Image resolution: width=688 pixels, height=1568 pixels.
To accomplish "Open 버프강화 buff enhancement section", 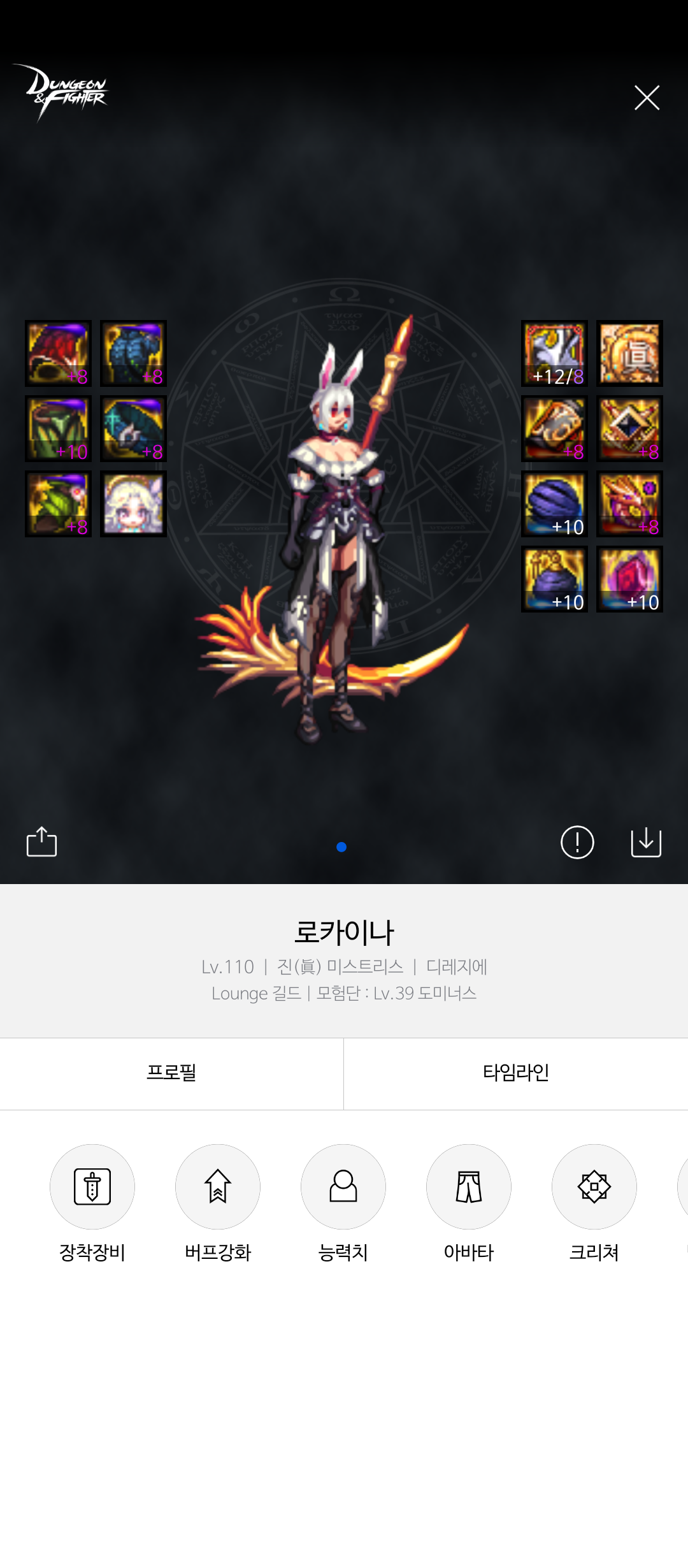I will [218, 1186].
